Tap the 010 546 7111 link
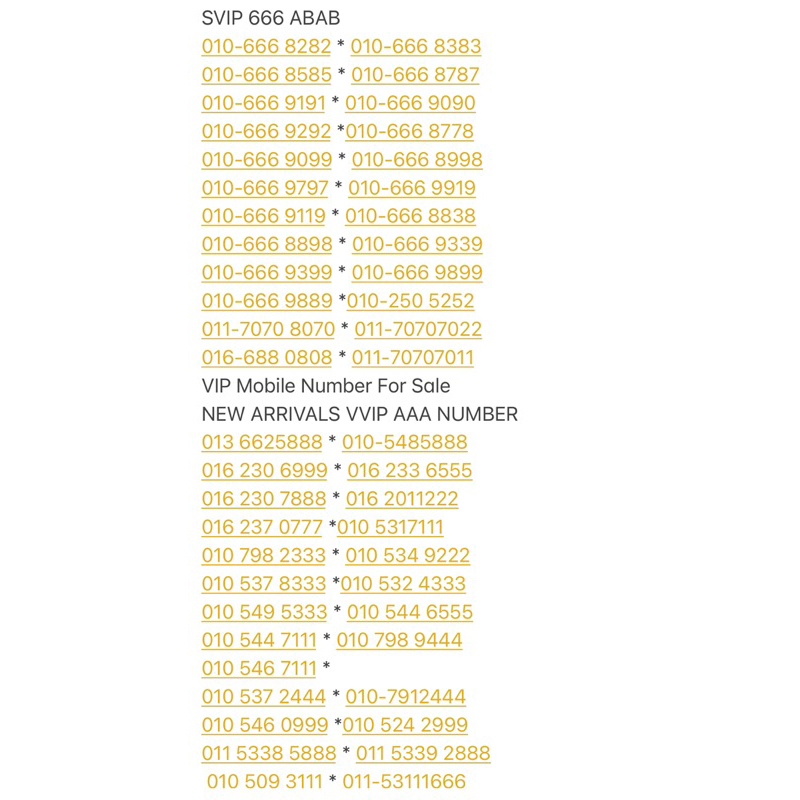This screenshot has width=800, height=800. (x=259, y=669)
